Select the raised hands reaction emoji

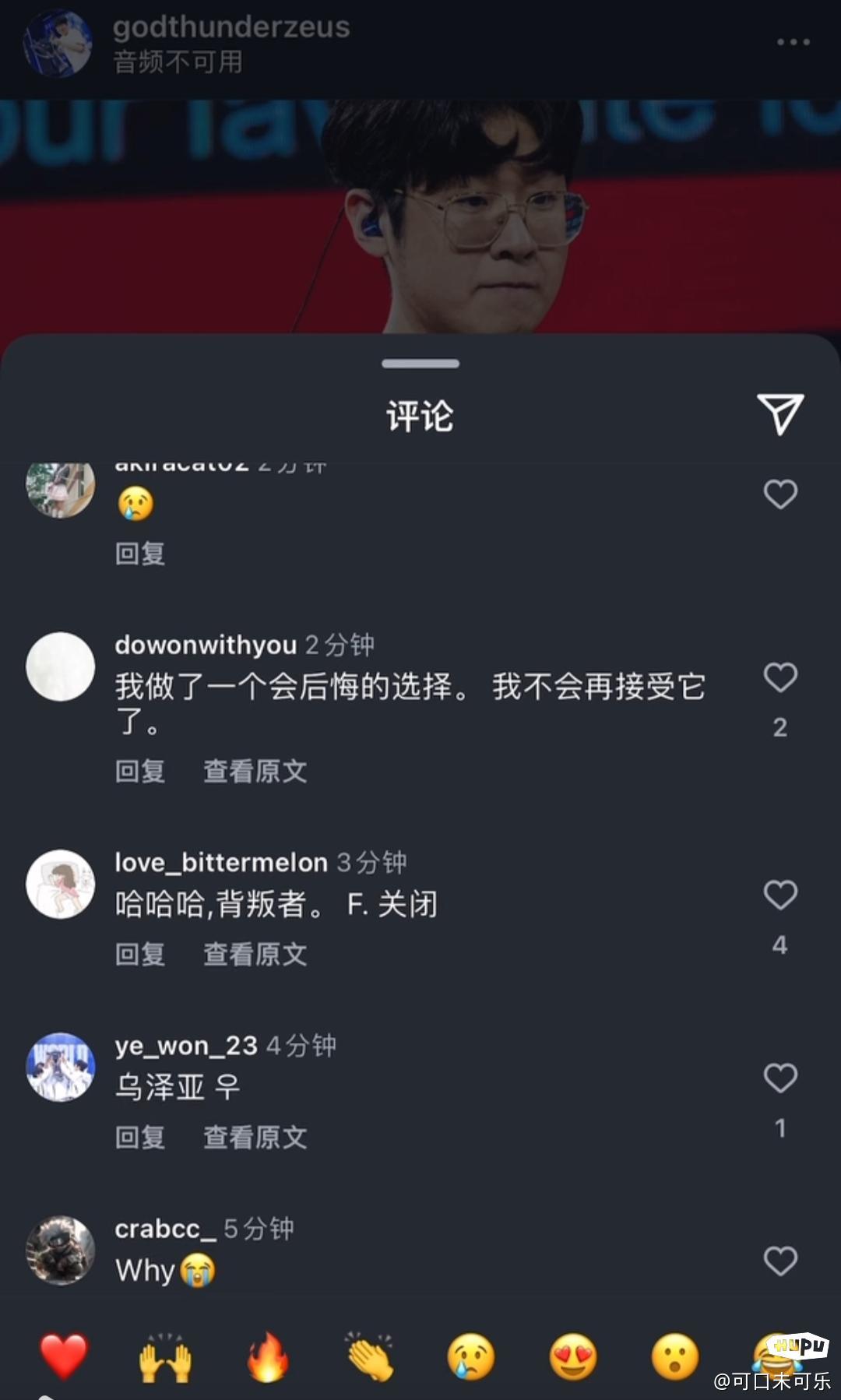pyautogui.click(x=164, y=1355)
